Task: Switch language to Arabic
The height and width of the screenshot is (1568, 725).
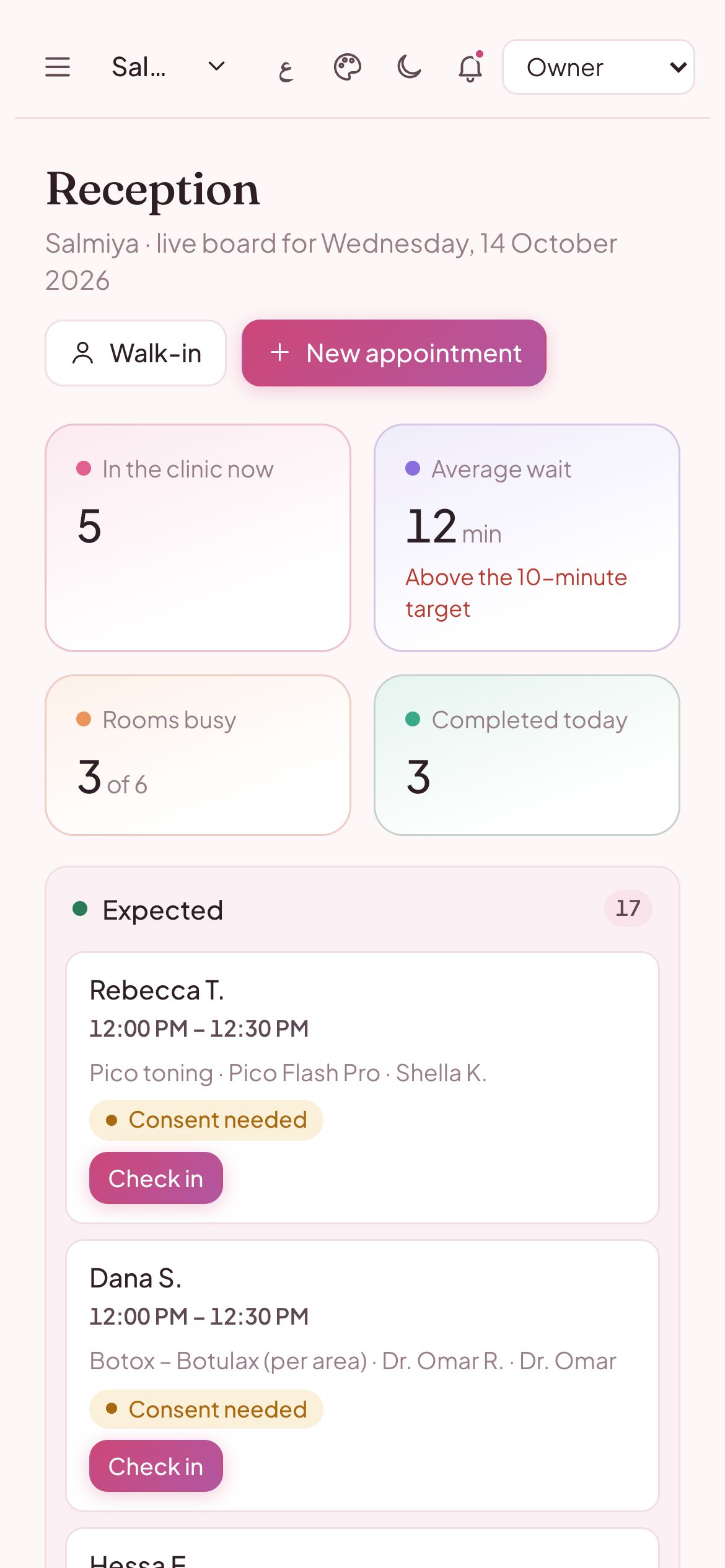Action: point(286,67)
